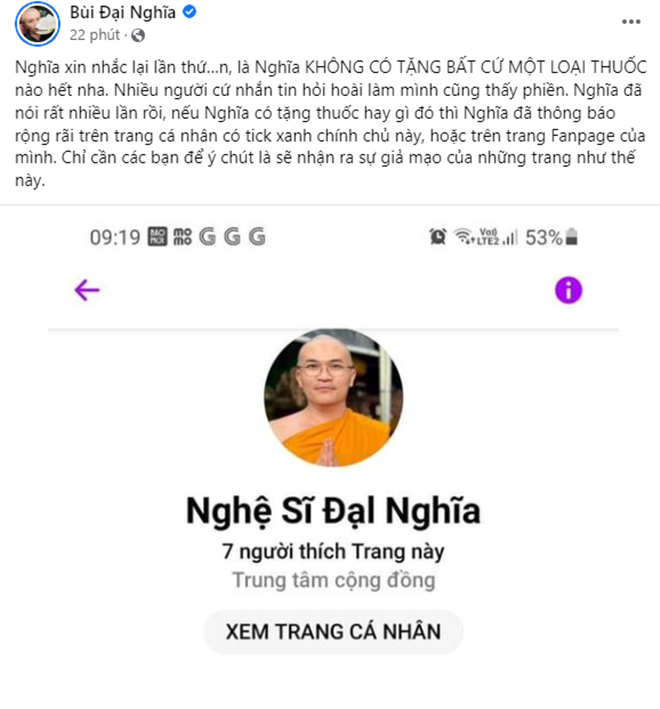Open the post's three-dot options menu

(630, 22)
